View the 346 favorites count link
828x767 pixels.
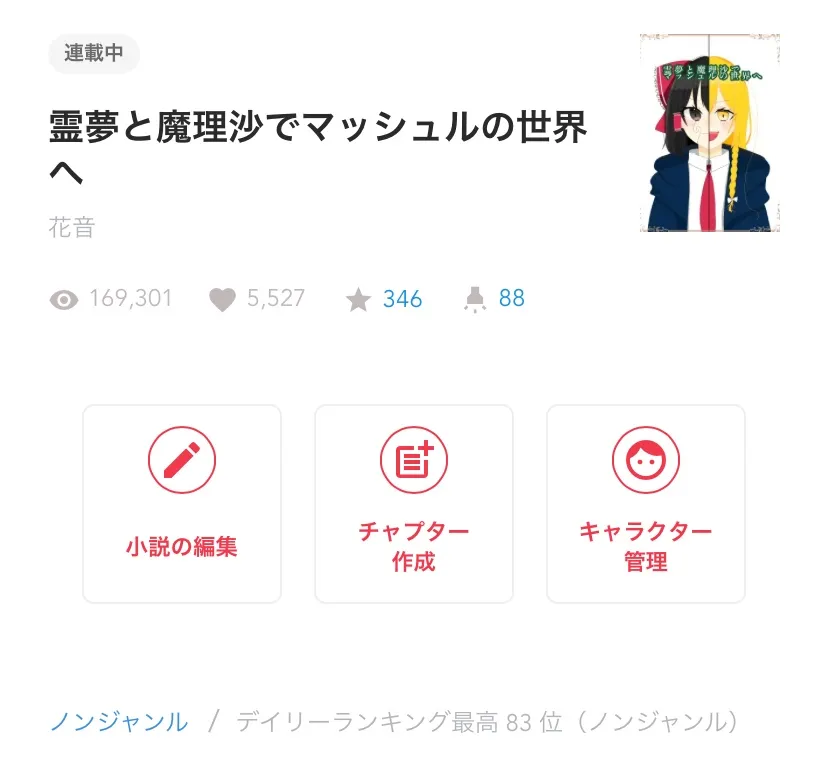[402, 299]
